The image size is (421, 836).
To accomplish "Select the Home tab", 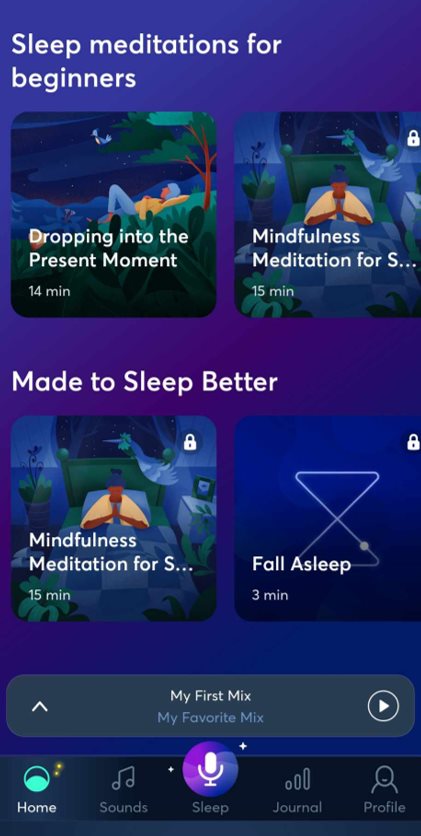I will [36, 789].
